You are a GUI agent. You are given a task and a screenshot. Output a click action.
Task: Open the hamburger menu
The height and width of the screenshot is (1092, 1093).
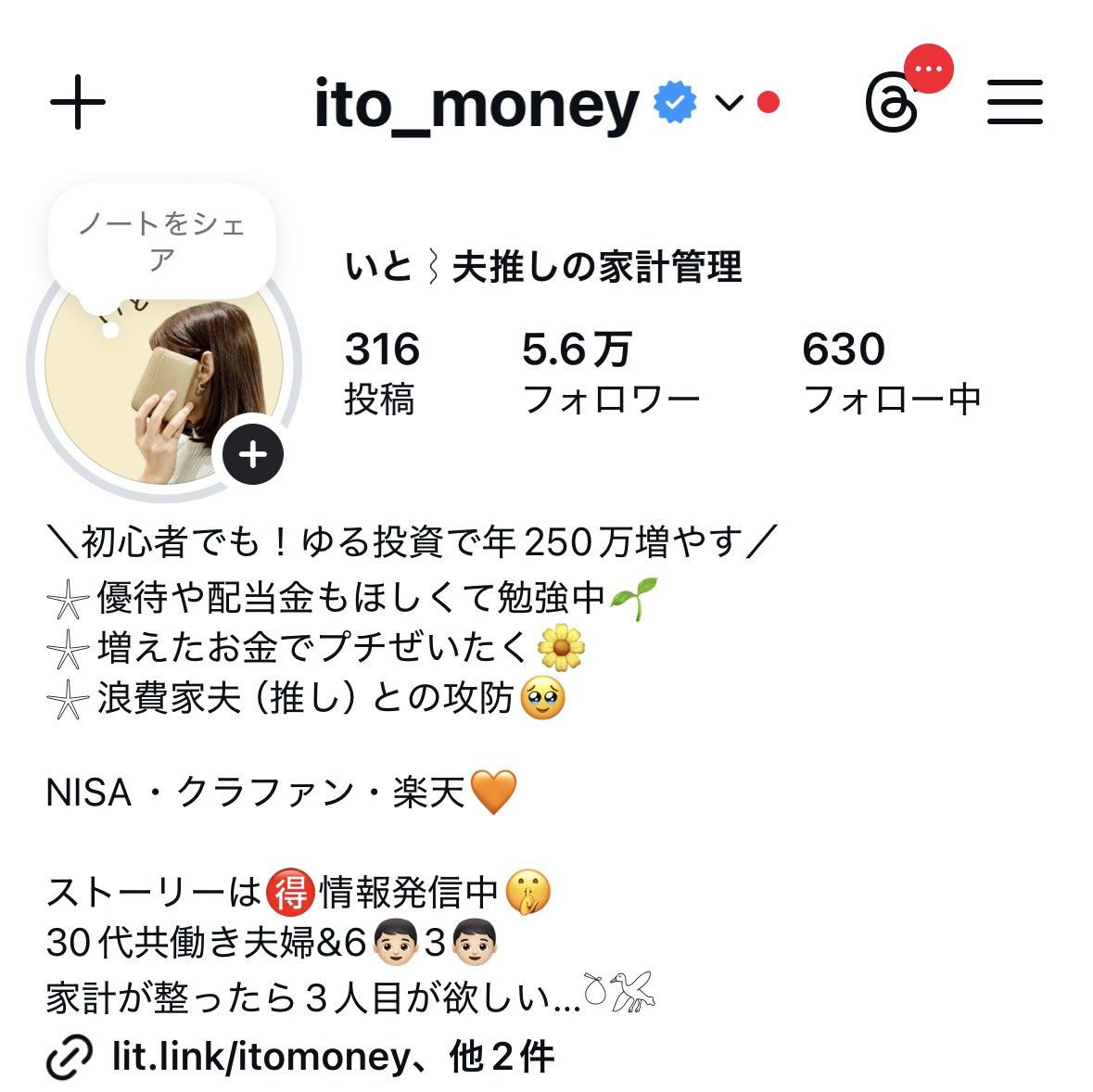pyautogui.click(x=1014, y=102)
